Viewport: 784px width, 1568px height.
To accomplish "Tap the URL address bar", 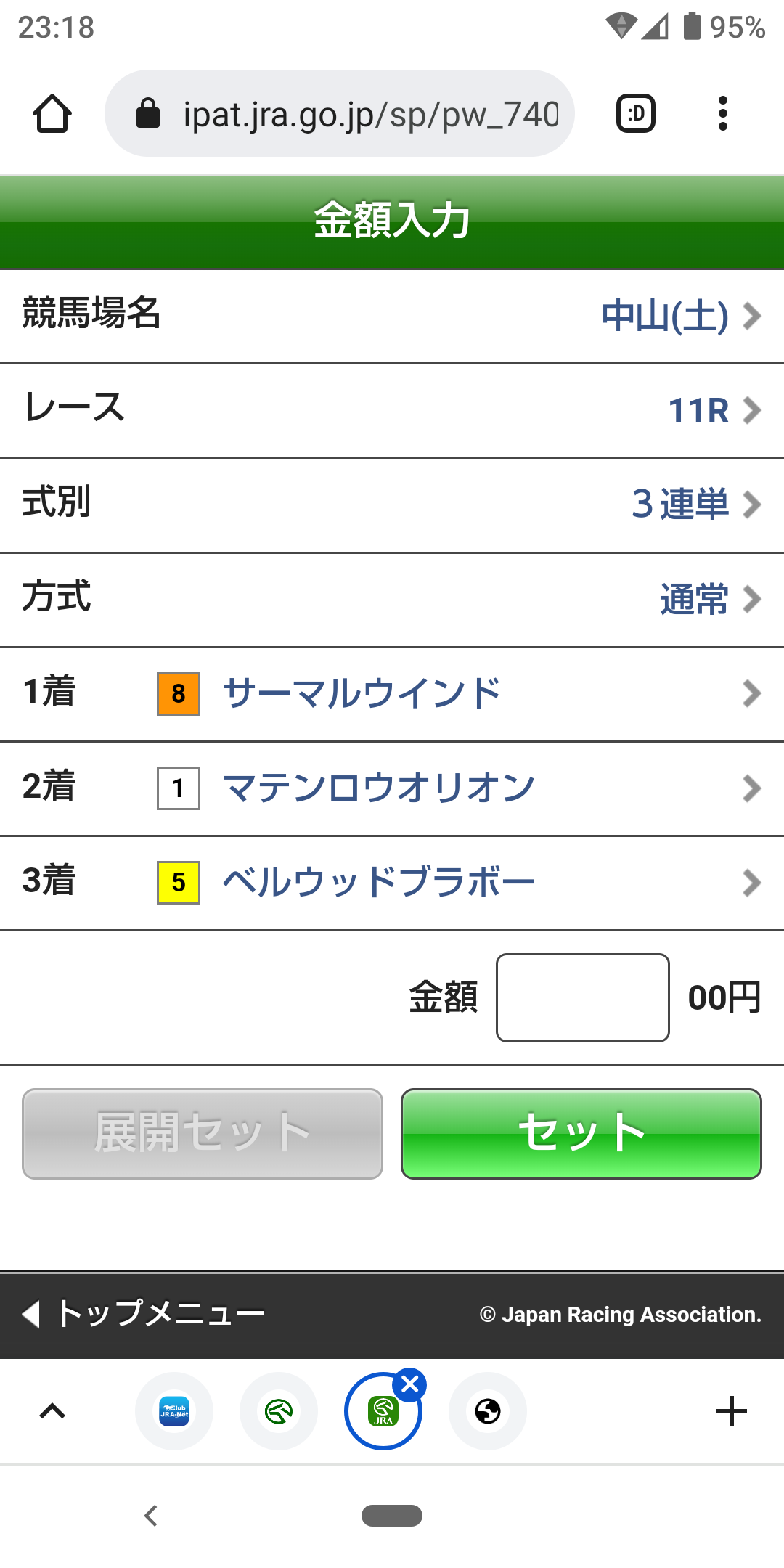I will [x=340, y=114].
